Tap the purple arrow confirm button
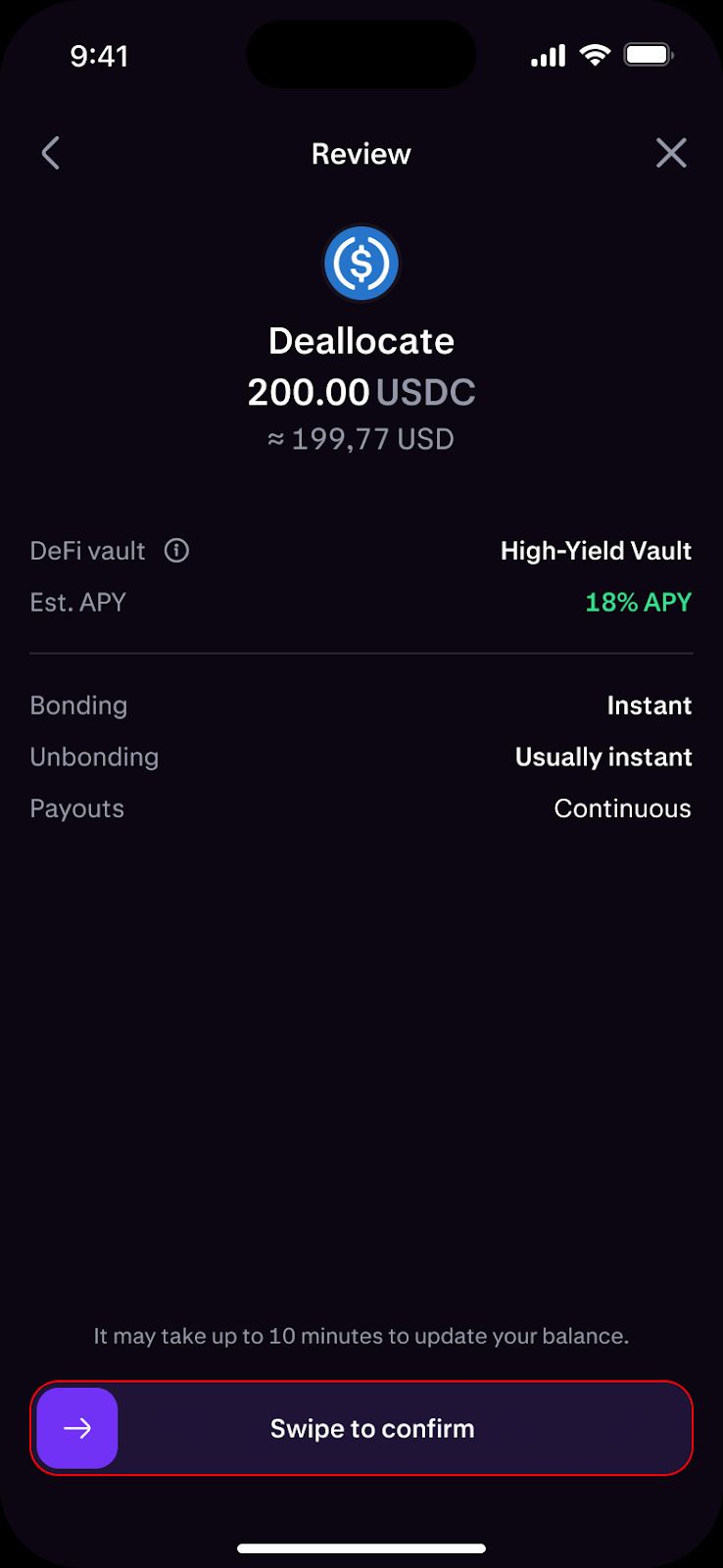 (x=77, y=1428)
